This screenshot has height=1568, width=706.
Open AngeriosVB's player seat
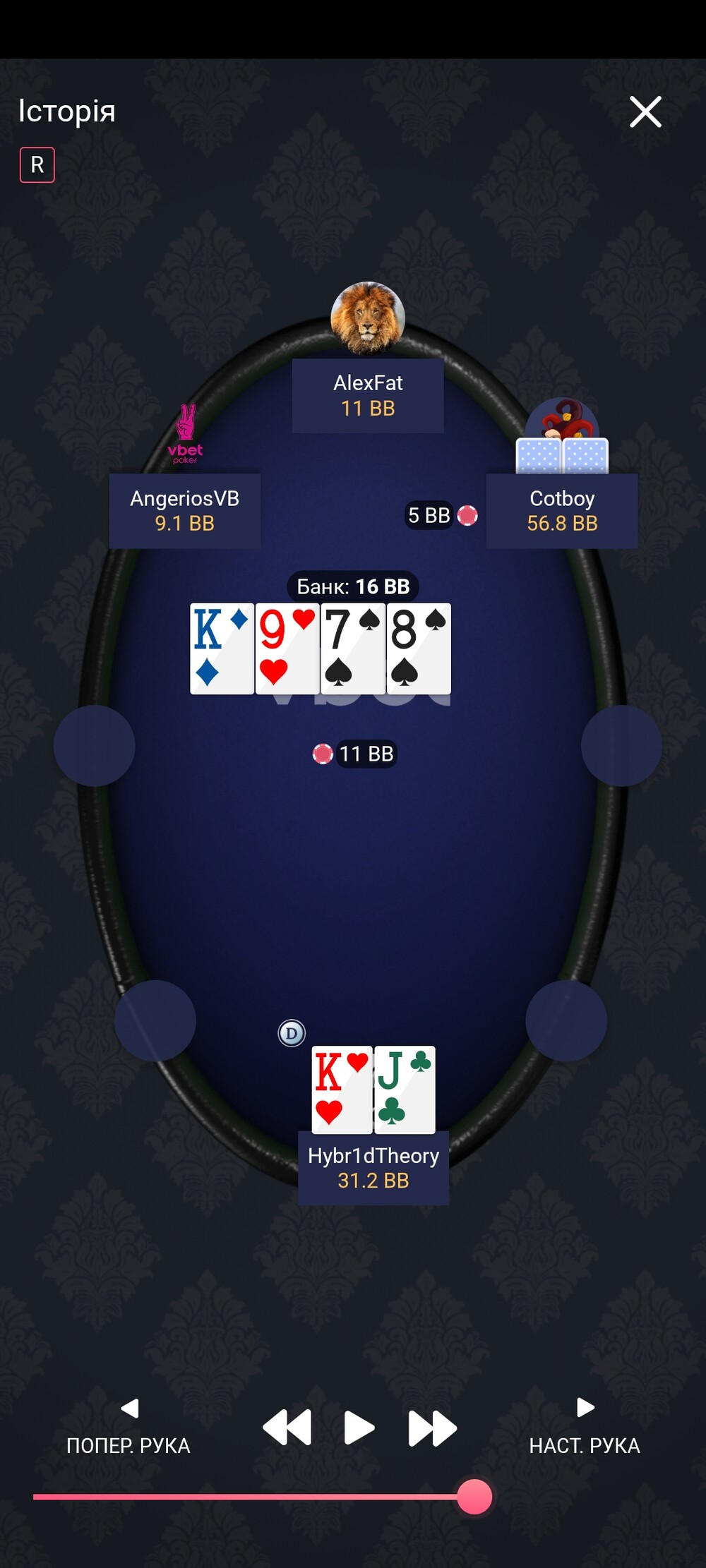(185, 511)
